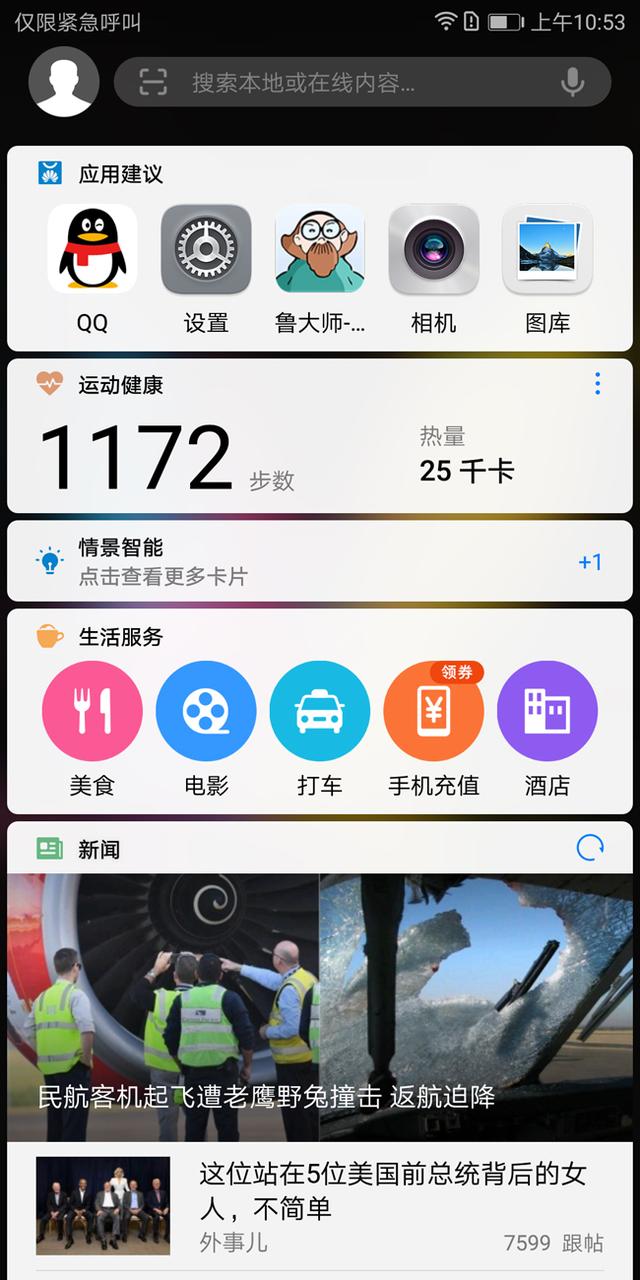The height and width of the screenshot is (1280, 640).
Task: Start voice search with the microphone
Action: pyautogui.click(x=573, y=82)
